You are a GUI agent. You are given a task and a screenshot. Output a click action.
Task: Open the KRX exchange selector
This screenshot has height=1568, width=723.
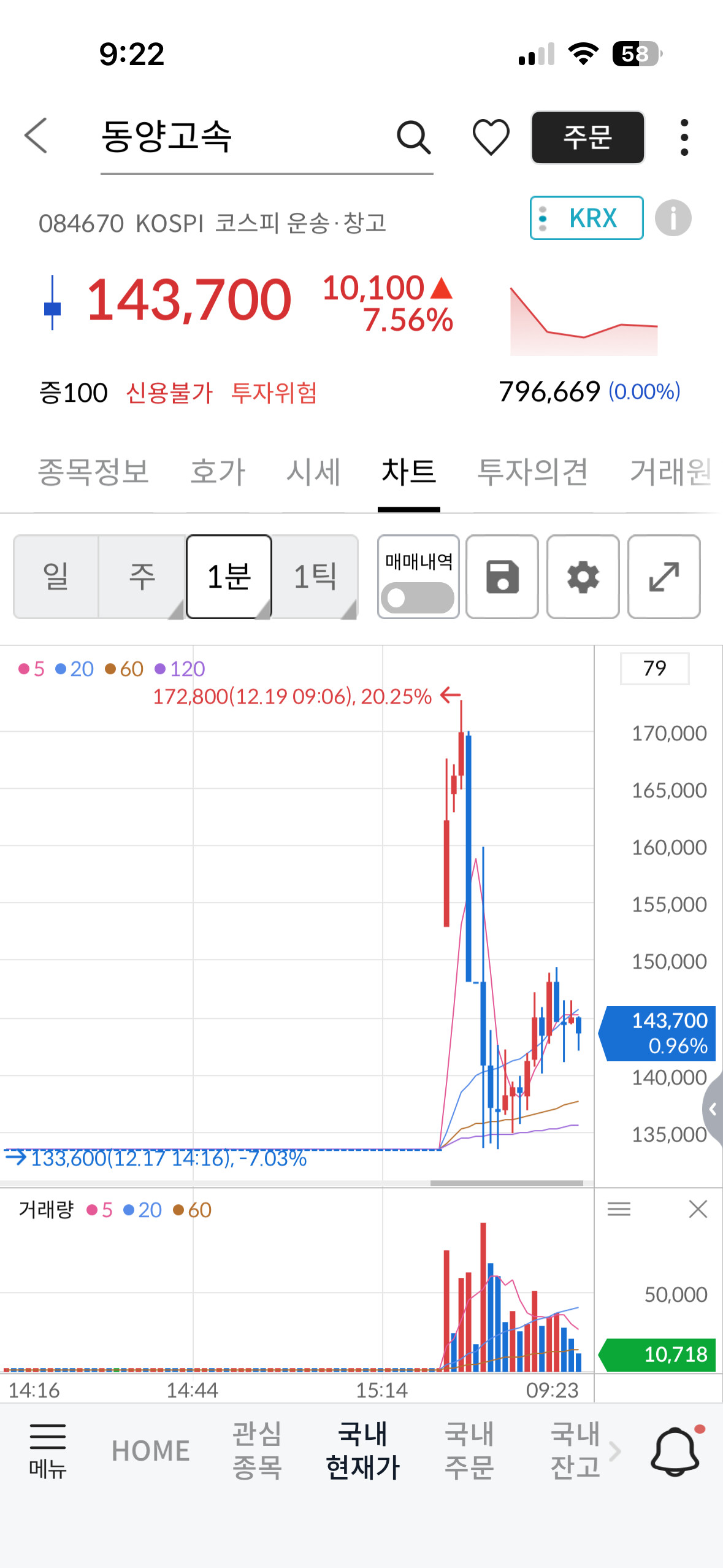[x=586, y=218]
